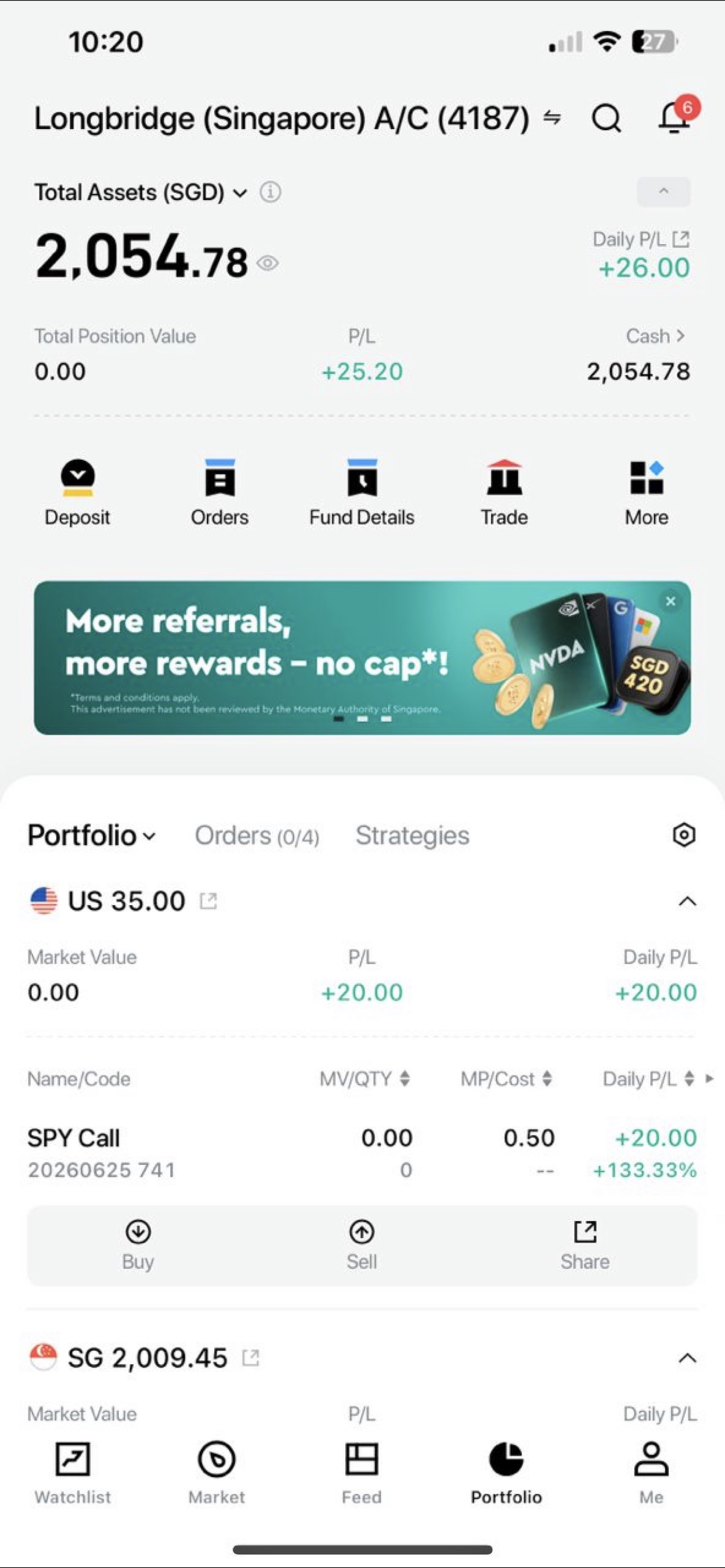Switch to the Orders (0/4) tab
The height and width of the screenshot is (1568, 725).
pyautogui.click(x=257, y=836)
